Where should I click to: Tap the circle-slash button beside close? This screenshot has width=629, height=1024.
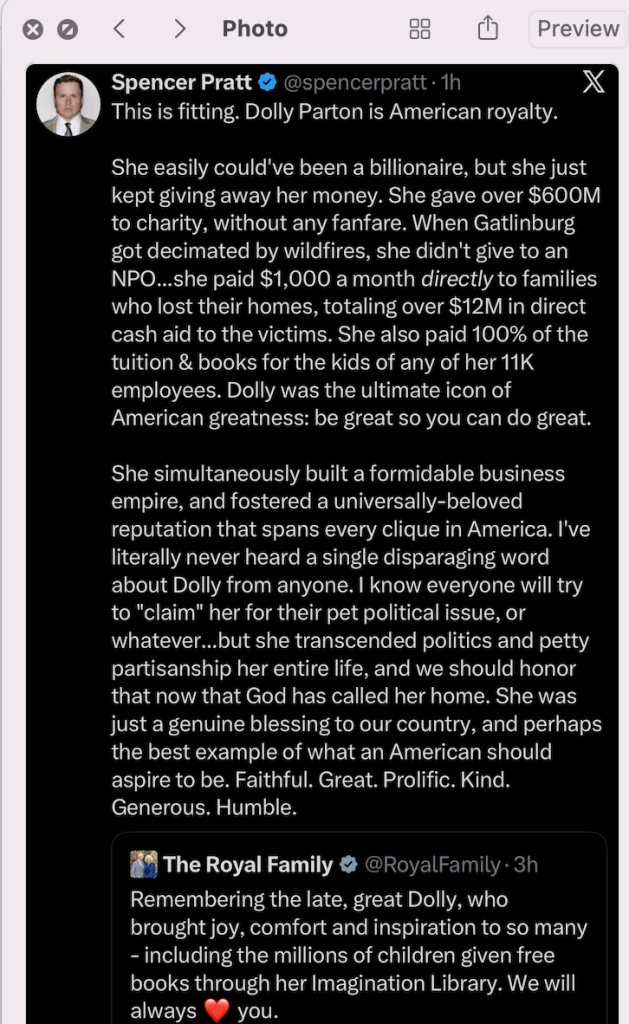point(67,29)
